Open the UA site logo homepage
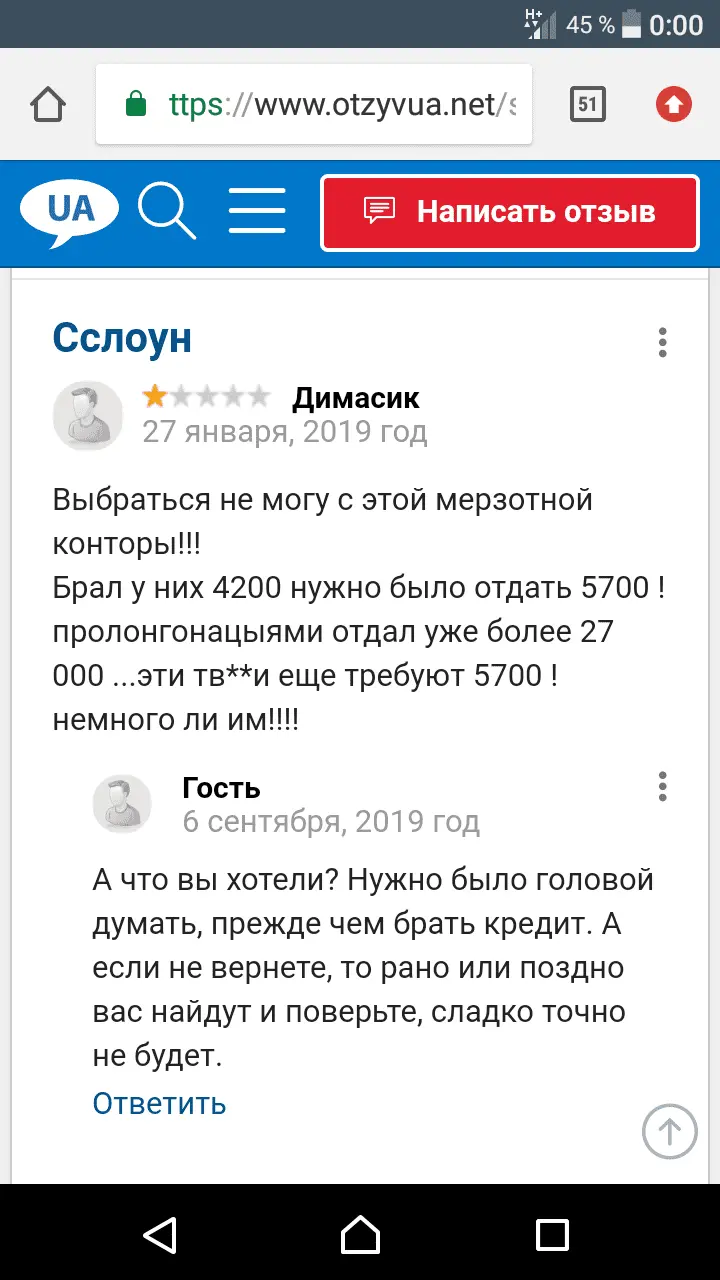The image size is (720, 1280). tap(70, 212)
